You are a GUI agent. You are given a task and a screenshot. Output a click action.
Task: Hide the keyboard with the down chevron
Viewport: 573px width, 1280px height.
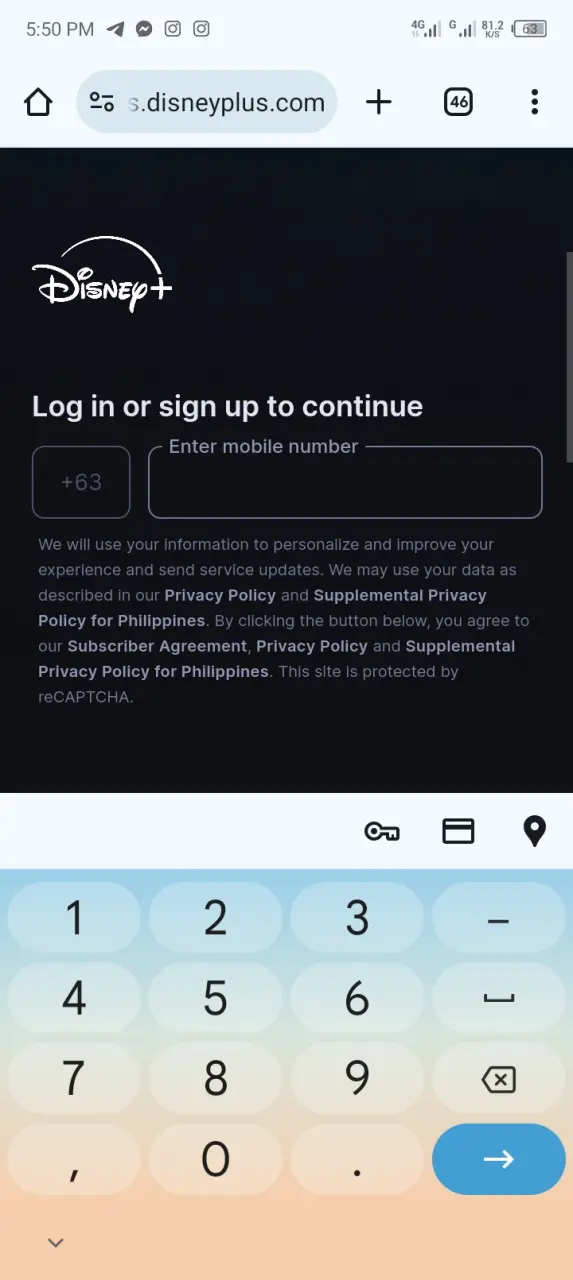coord(56,1243)
